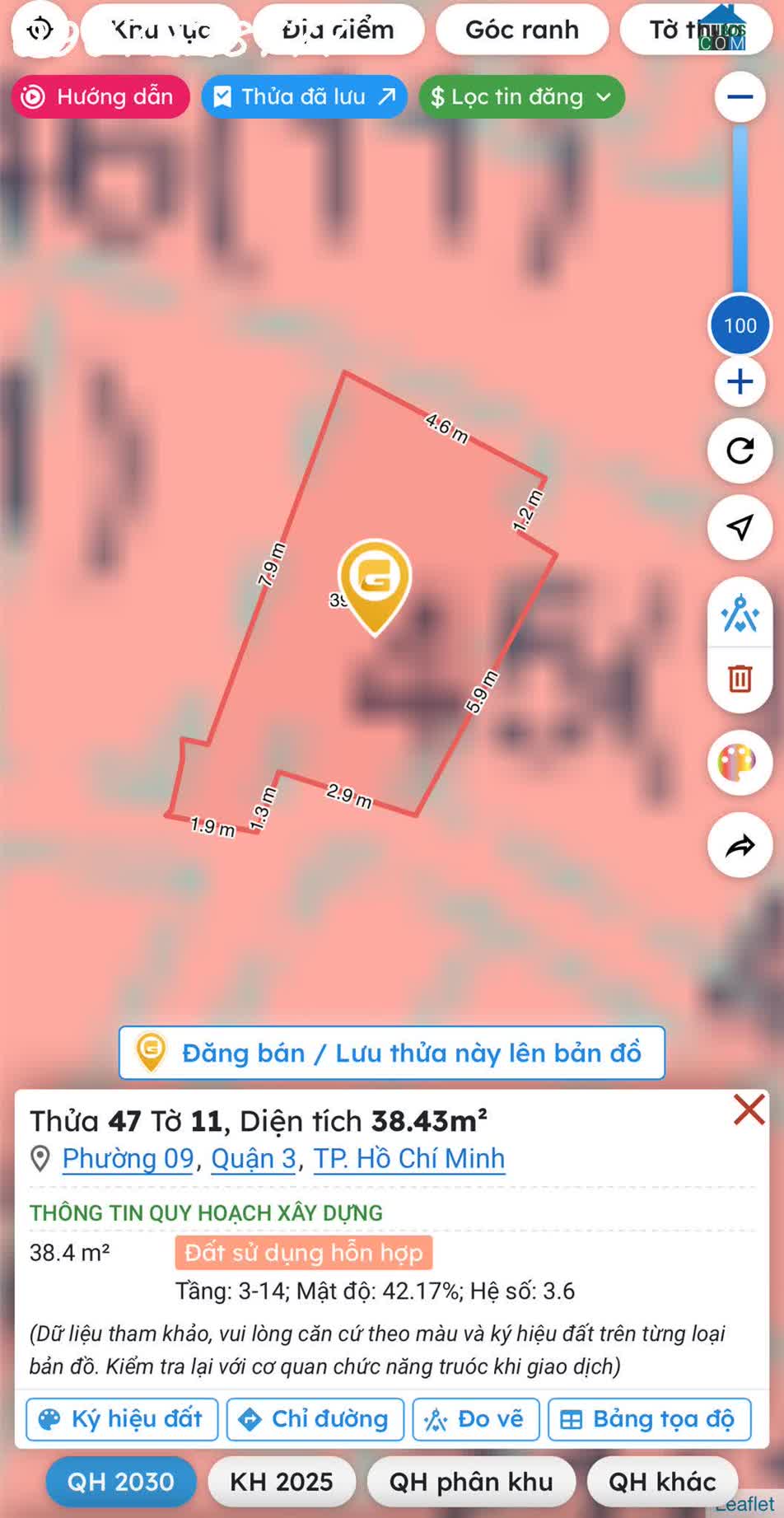Switch to QH phân khu layer

pyautogui.click(x=471, y=1482)
